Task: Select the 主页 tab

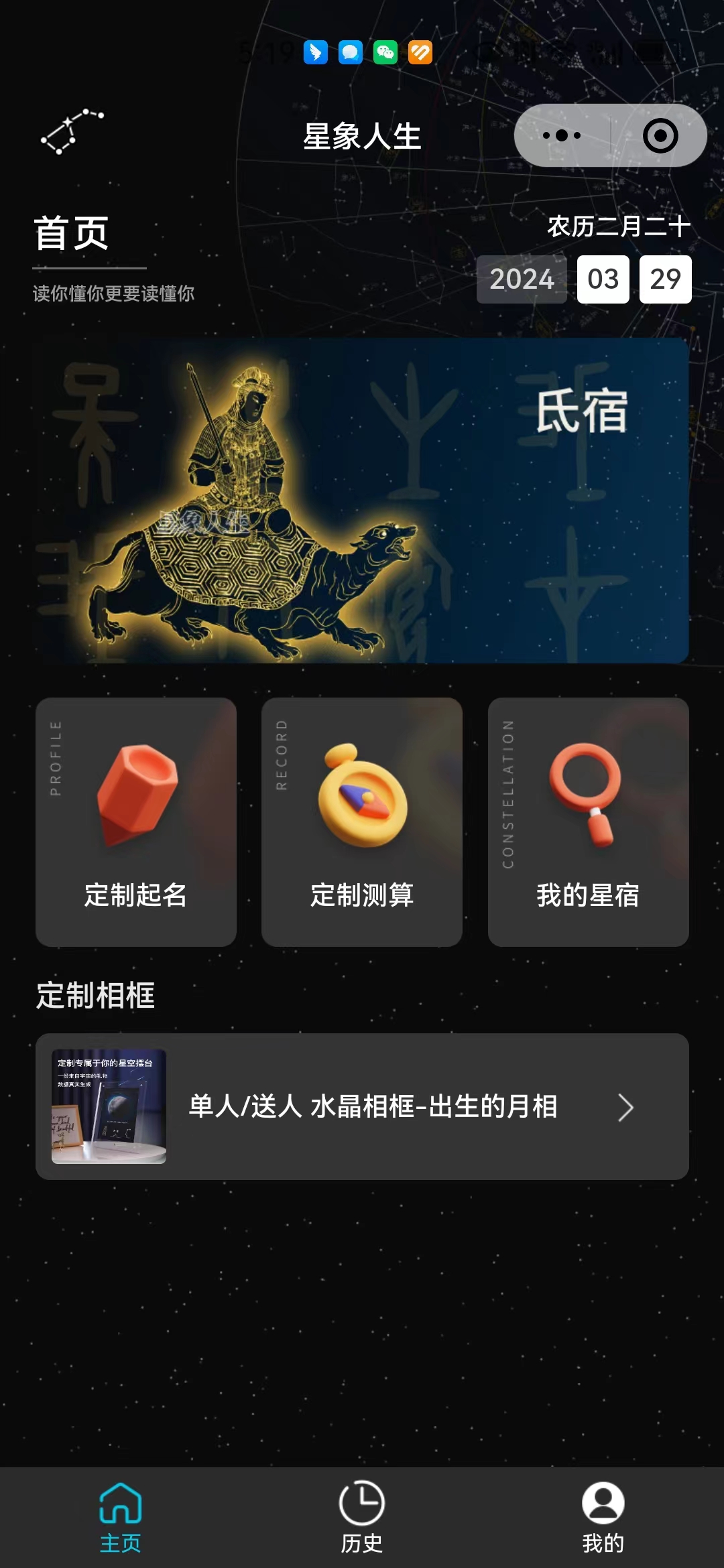Action: (x=121, y=1517)
